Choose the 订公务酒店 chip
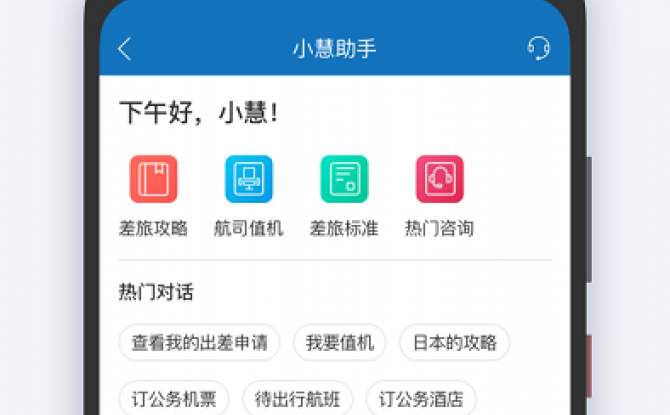 (421, 399)
